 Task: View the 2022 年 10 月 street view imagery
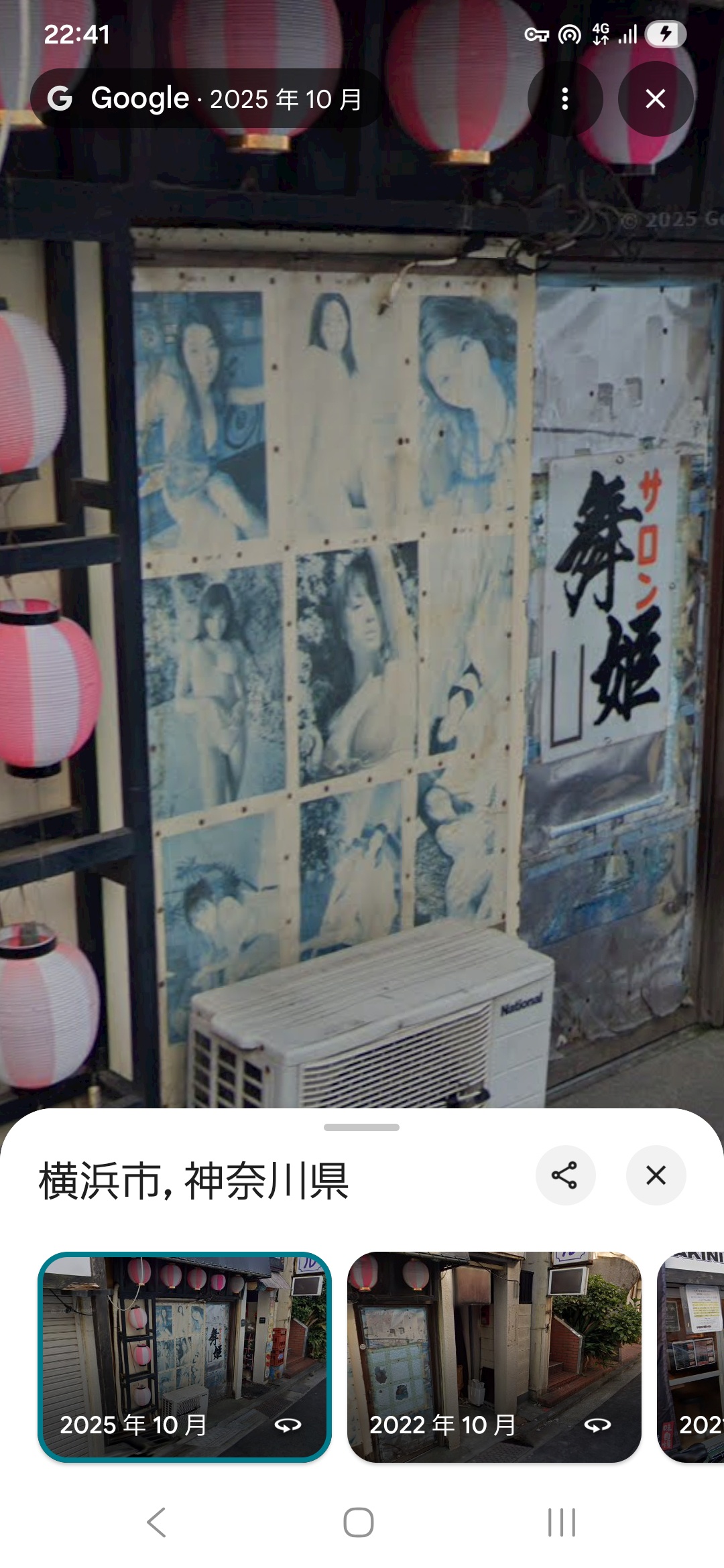coord(494,1356)
